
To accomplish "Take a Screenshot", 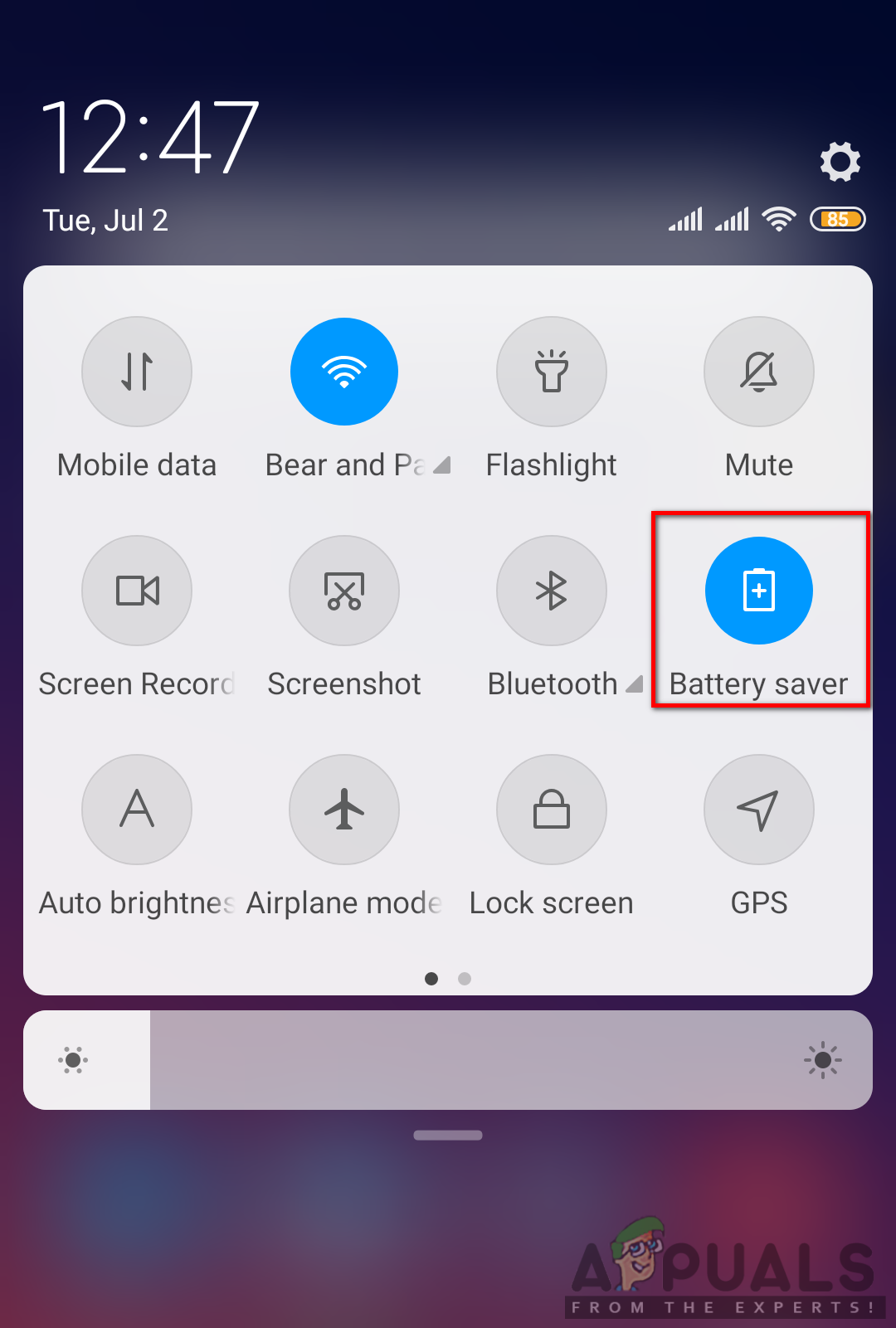I will click(x=344, y=591).
